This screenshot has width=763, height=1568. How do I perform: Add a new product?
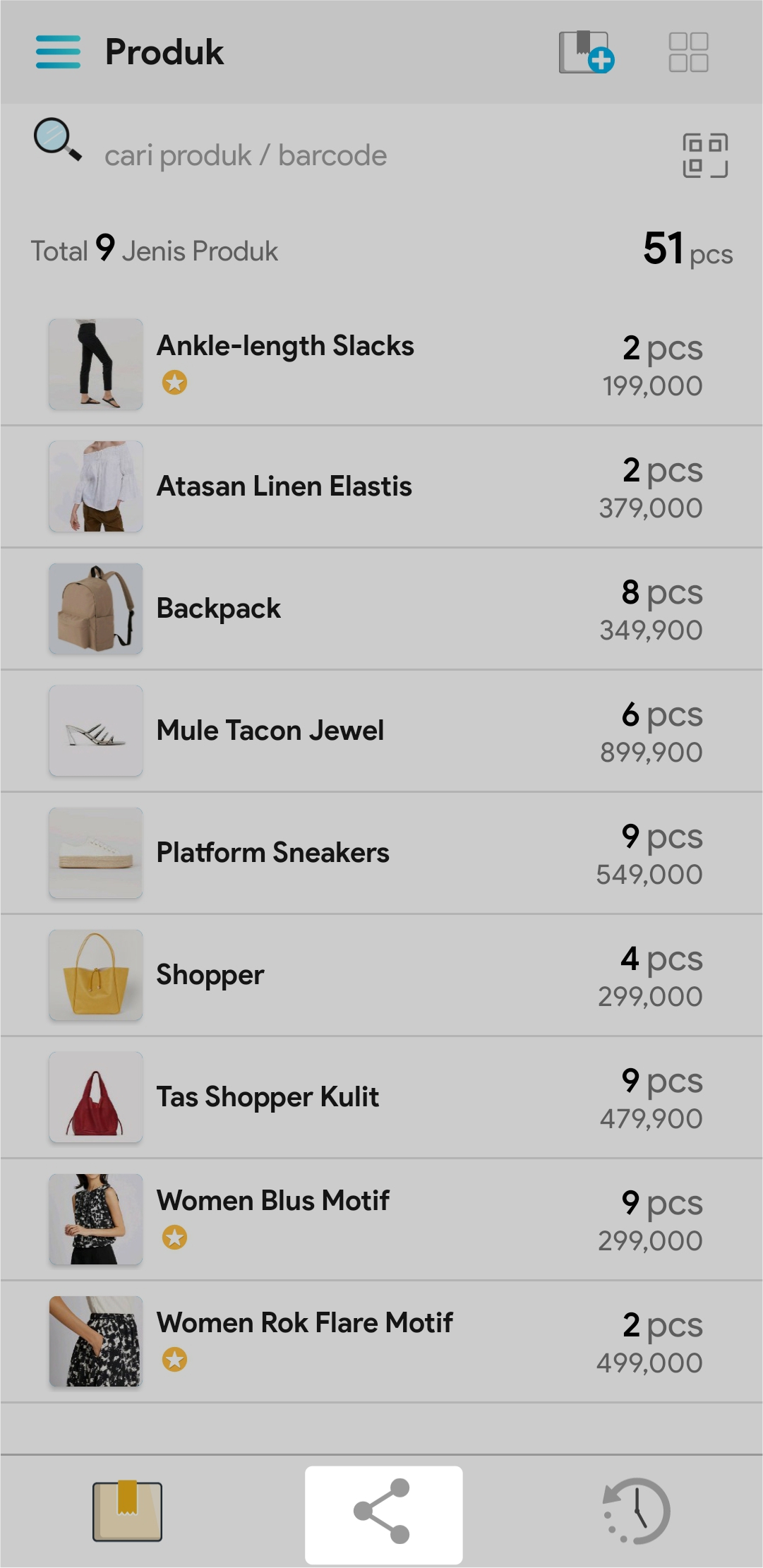586,52
